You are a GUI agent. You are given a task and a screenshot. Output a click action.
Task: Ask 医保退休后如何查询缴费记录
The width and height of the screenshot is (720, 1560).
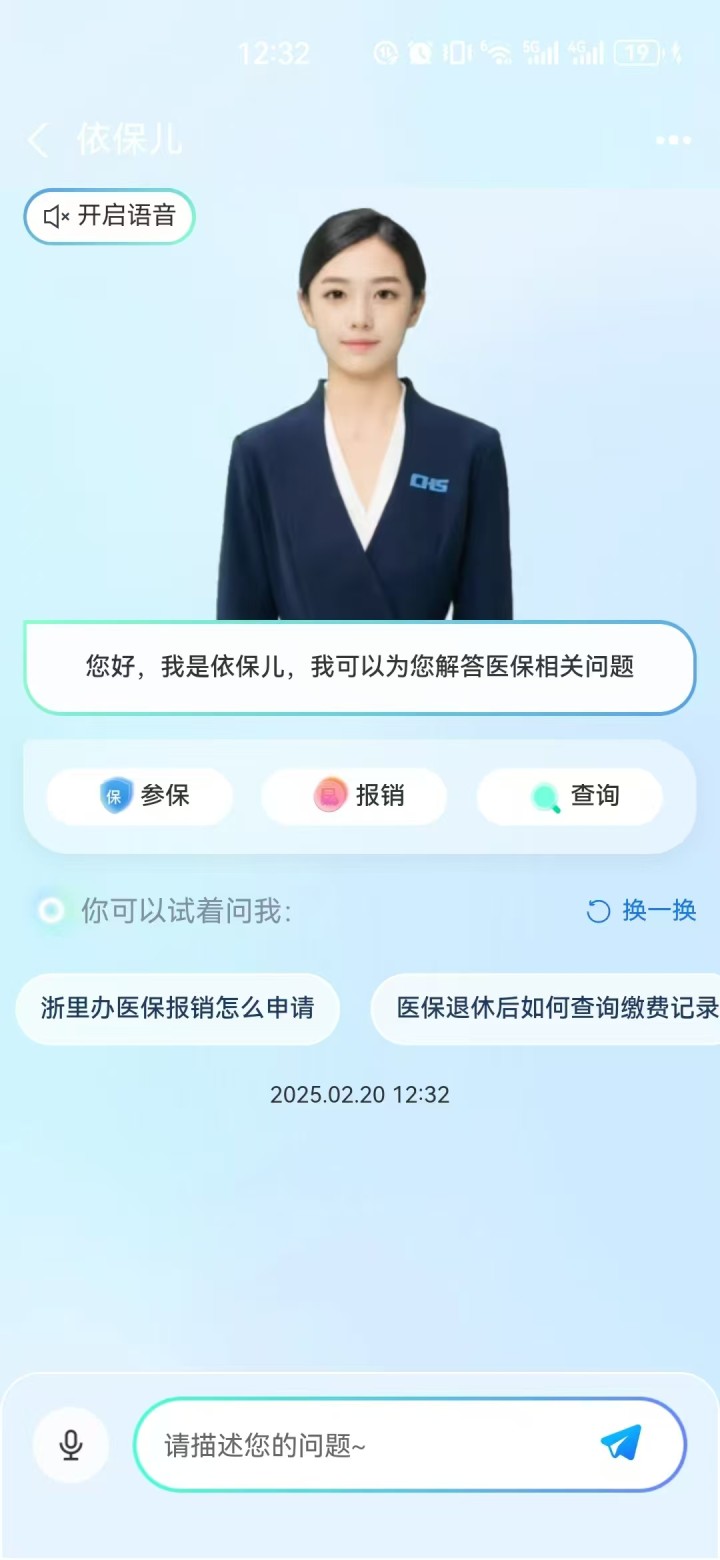(x=545, y=1008)
